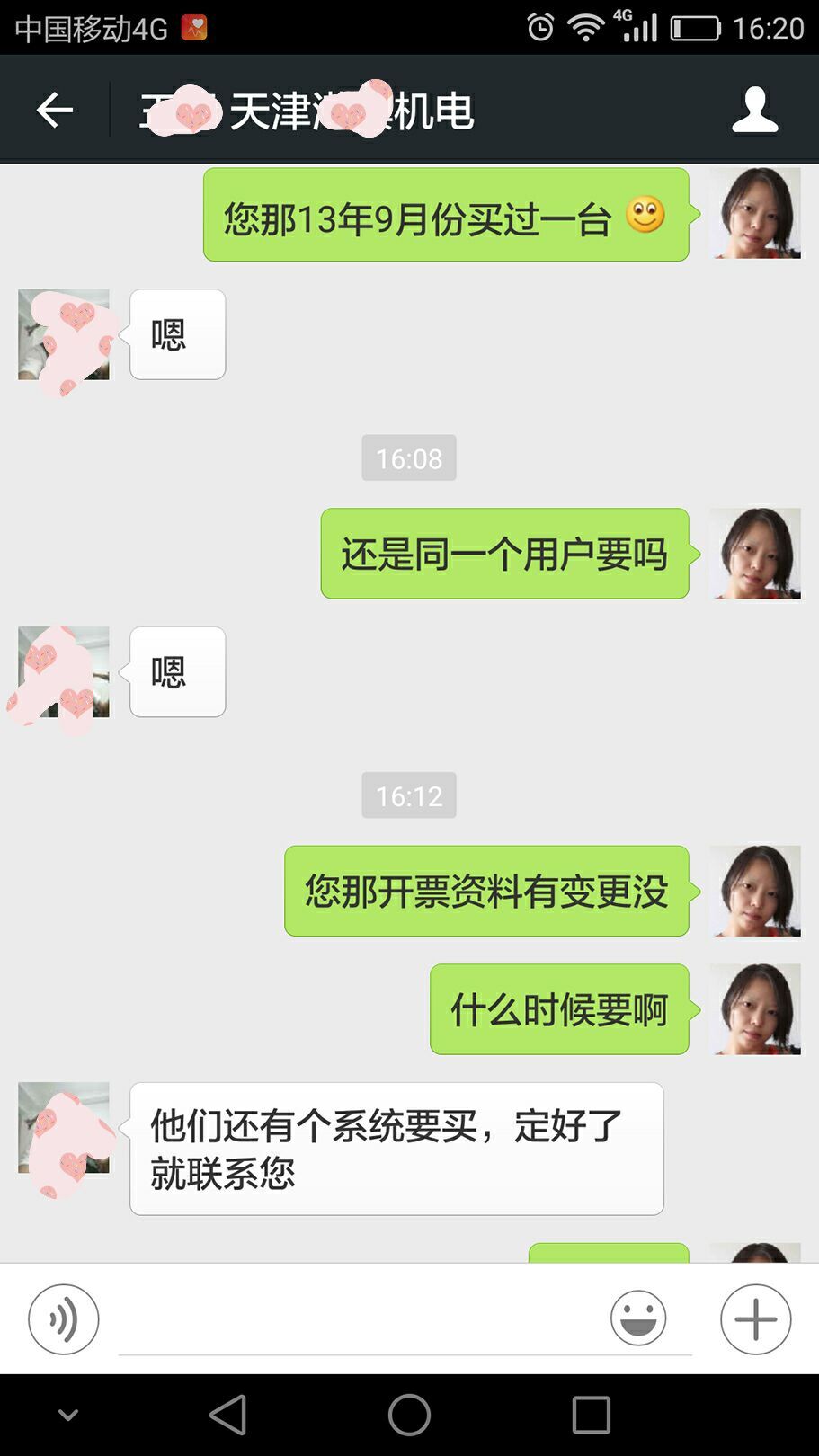Collapse the keyboard with the down chevron
This screenshot has width=819, height=1456.
pos(66,1414)
